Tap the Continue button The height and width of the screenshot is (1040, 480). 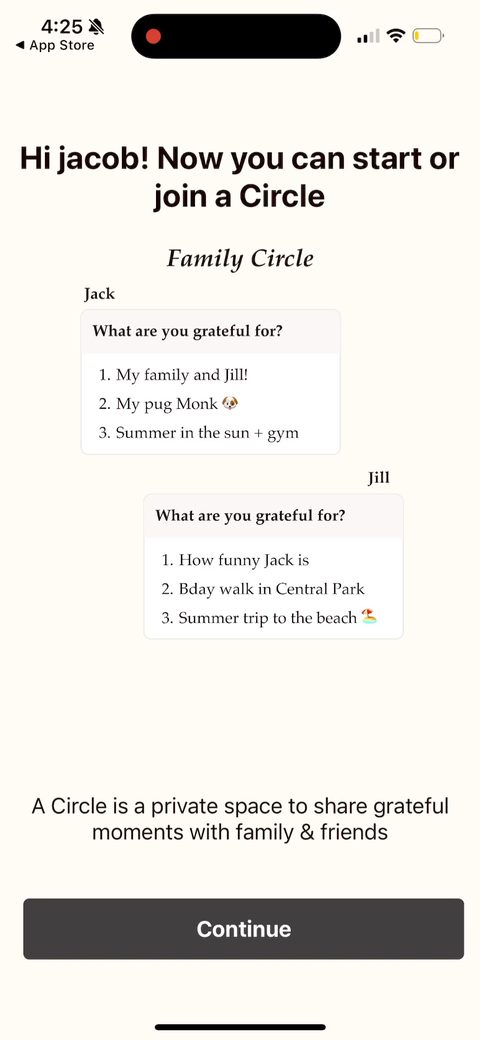tap(243, 929)
